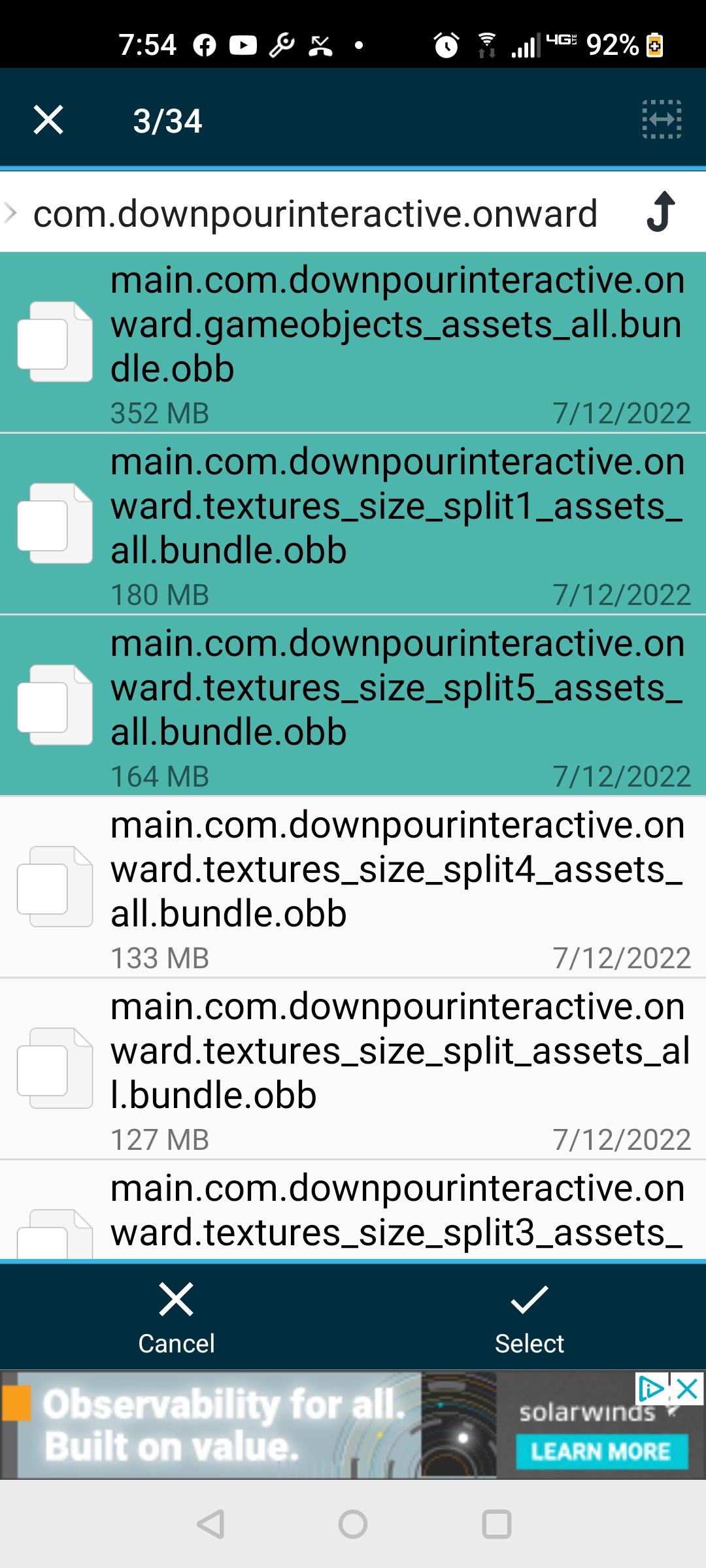Image resolution: width=706 pixels, height=1568 pixels.
Task: Deselect the gameobjects_assets_all.bundle.obb file
Action: click(x=353, y=342)
